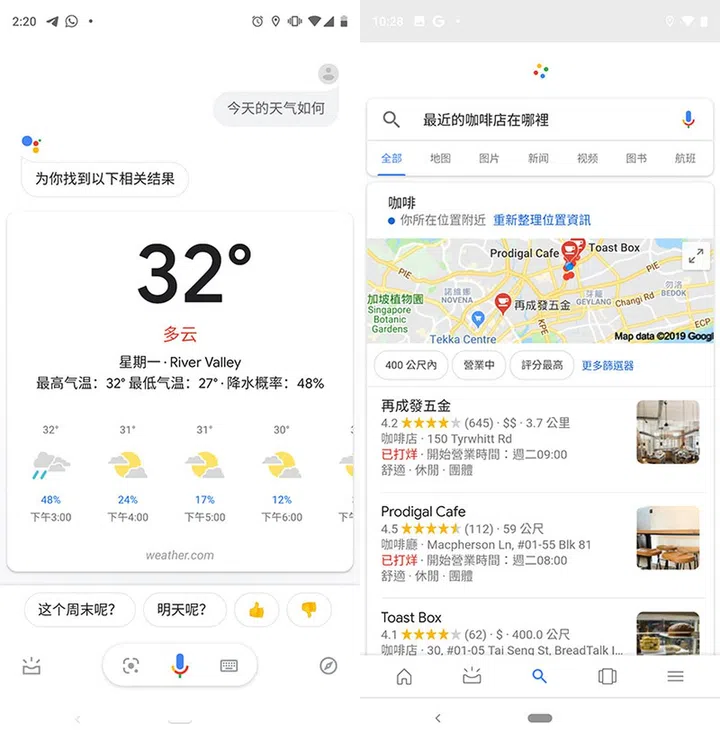
Task: Apply the 400 公尺內 filter chip
Action: pyautogui.click(x=411, y=366)
